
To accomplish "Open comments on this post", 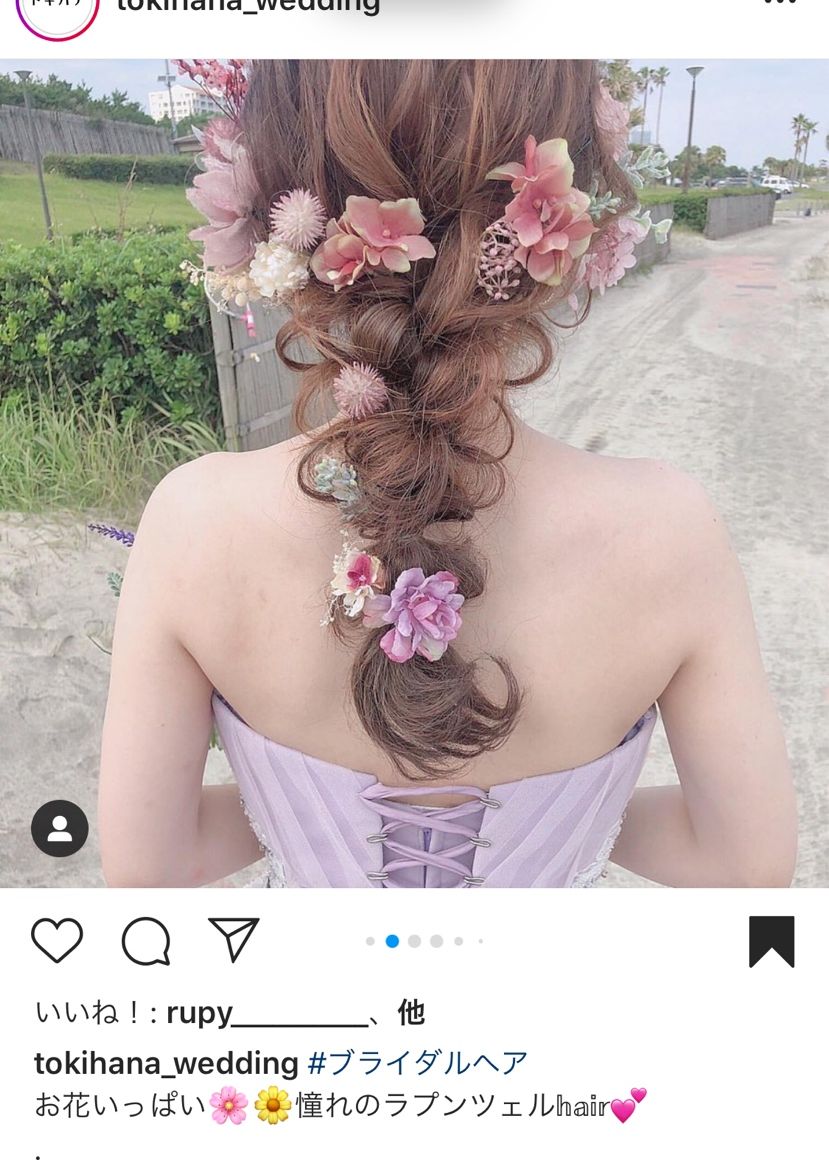I will click(146, 941).
